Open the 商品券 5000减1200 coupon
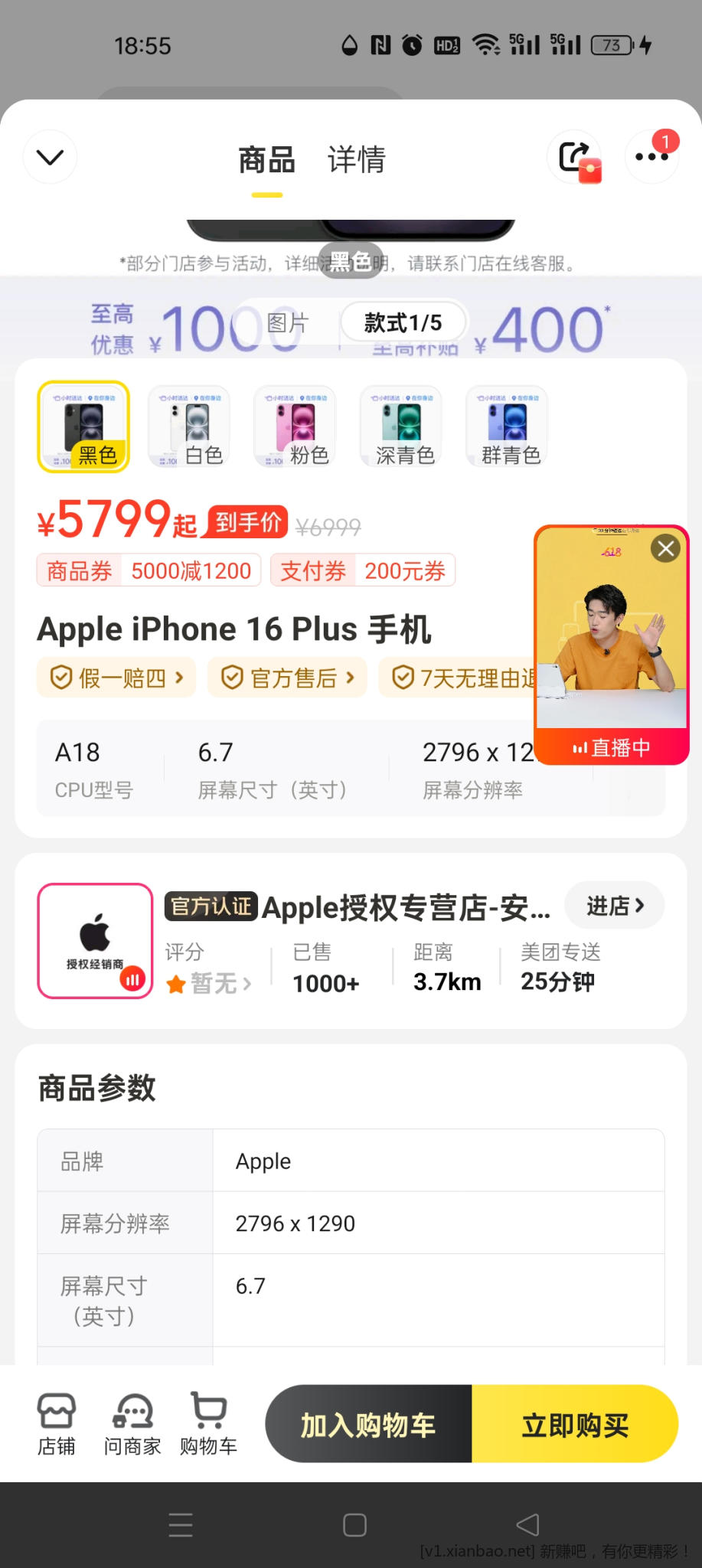This screenshot has height=1568, width=702. (149, 570)
